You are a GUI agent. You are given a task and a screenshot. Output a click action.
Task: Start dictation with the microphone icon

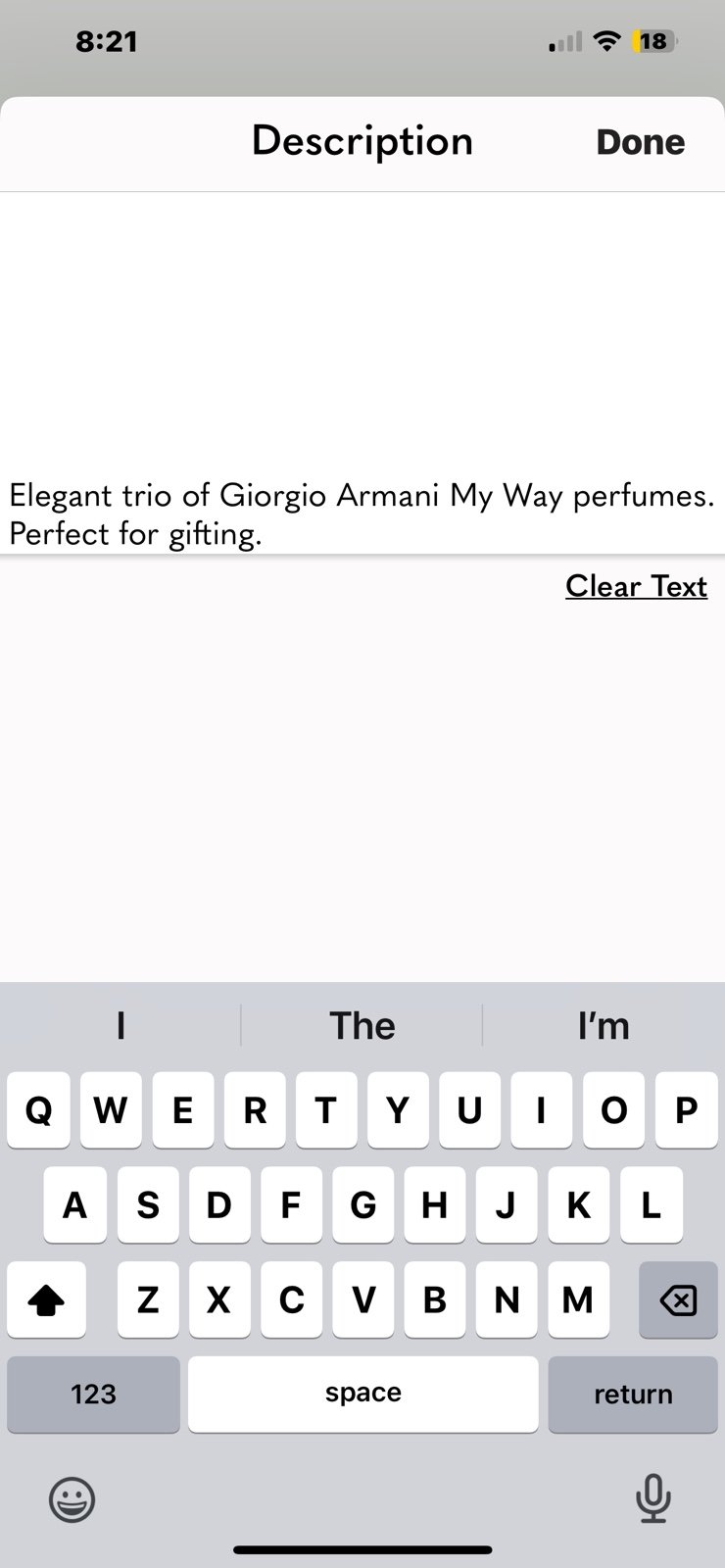652,1498
